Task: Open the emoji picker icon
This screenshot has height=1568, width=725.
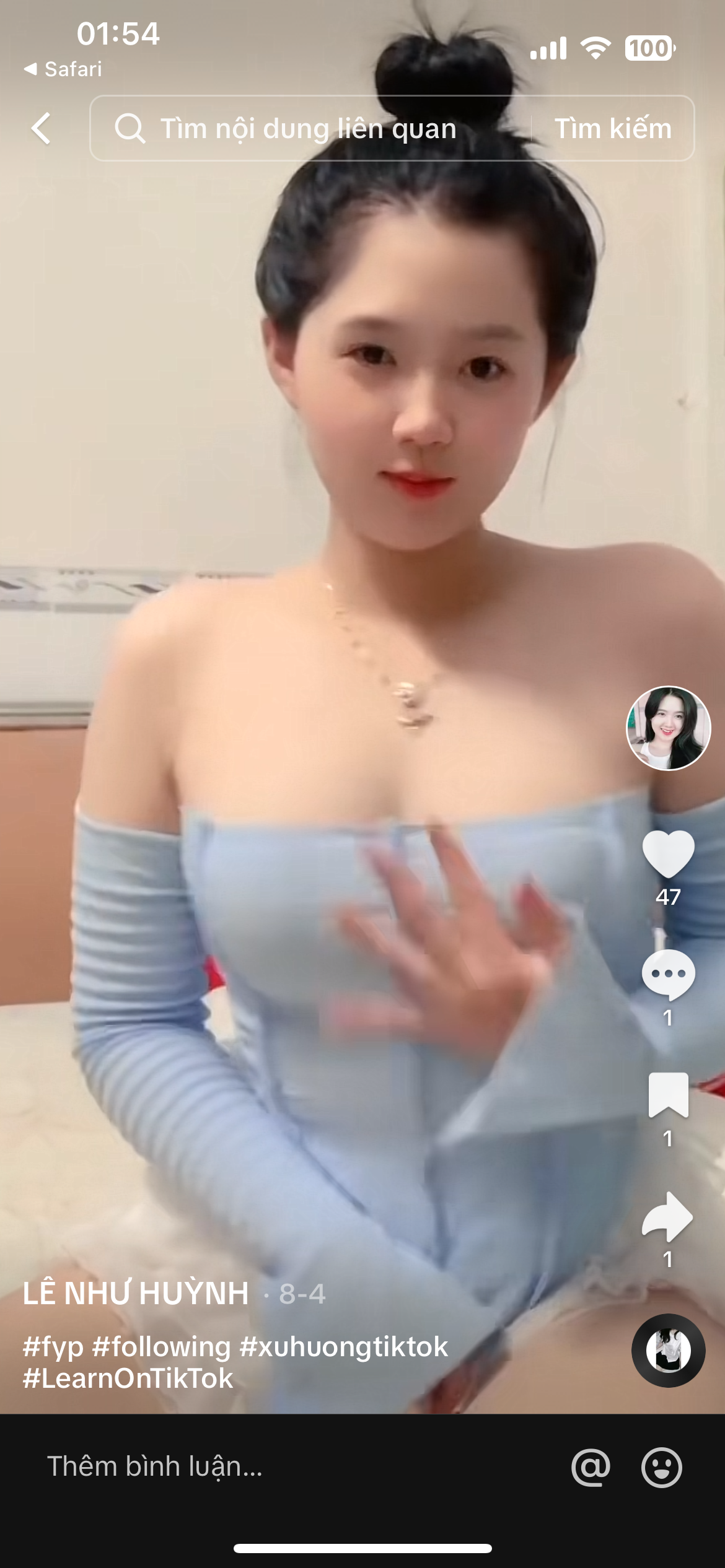Action: 661,1467
